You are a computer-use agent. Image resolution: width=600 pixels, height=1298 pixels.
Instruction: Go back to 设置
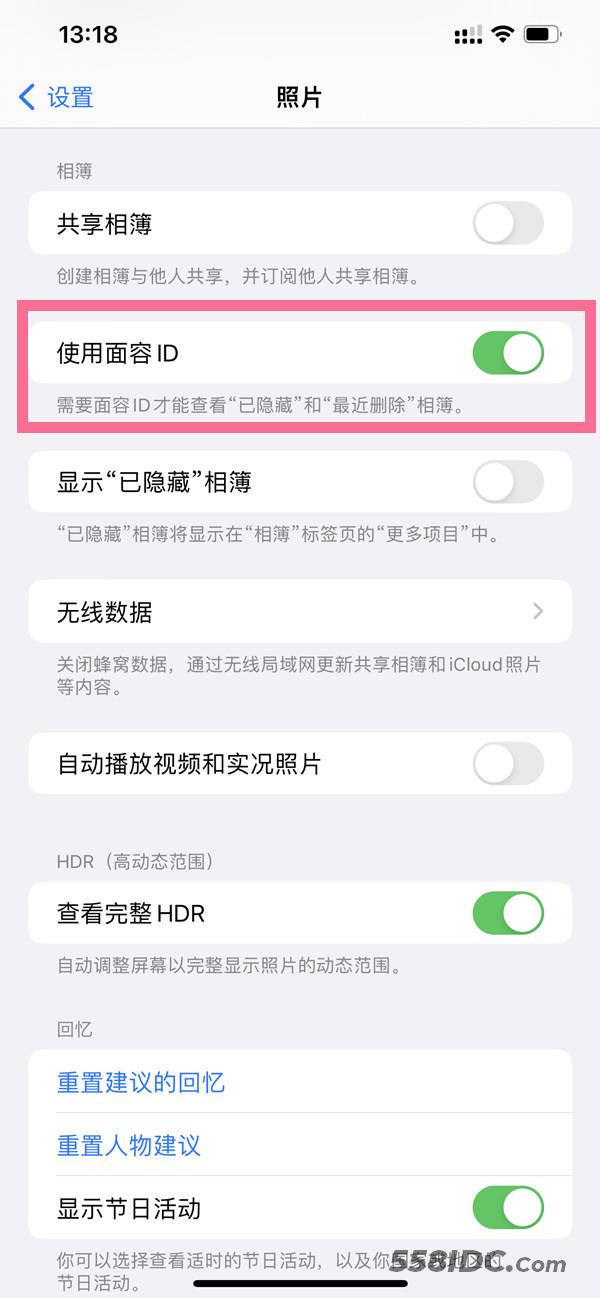point(57,97)
